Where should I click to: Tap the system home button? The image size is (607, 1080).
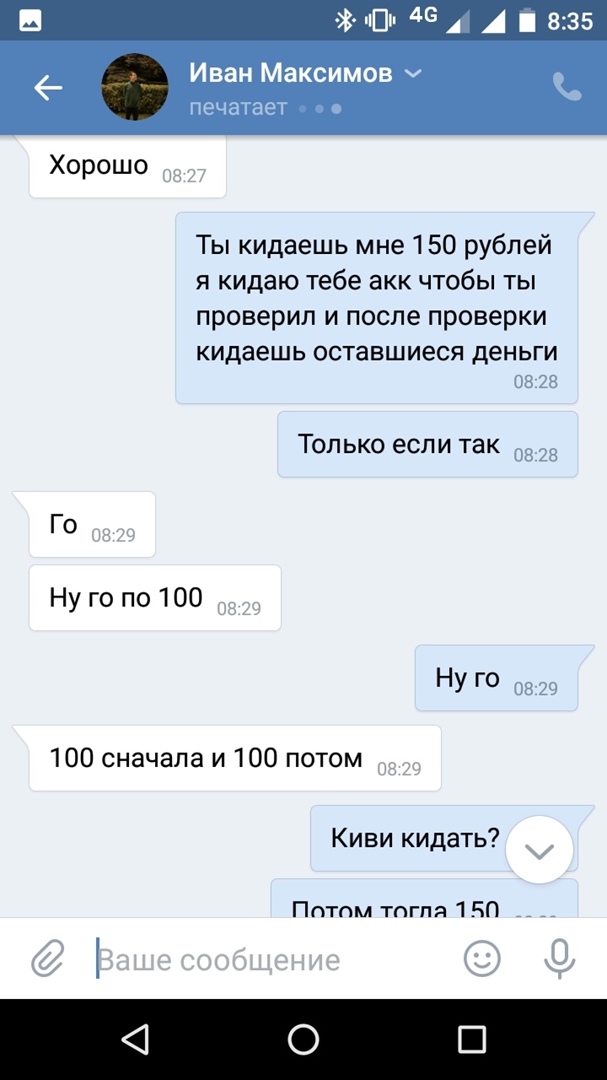pos(303,1039)
